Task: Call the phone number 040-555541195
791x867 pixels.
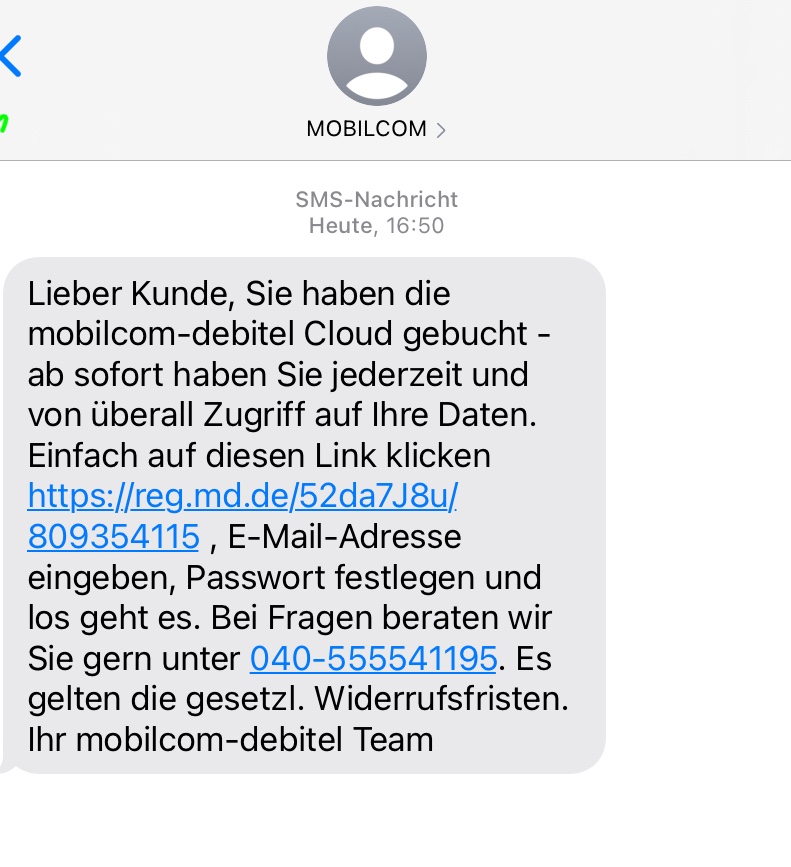Action: point(374,659)
